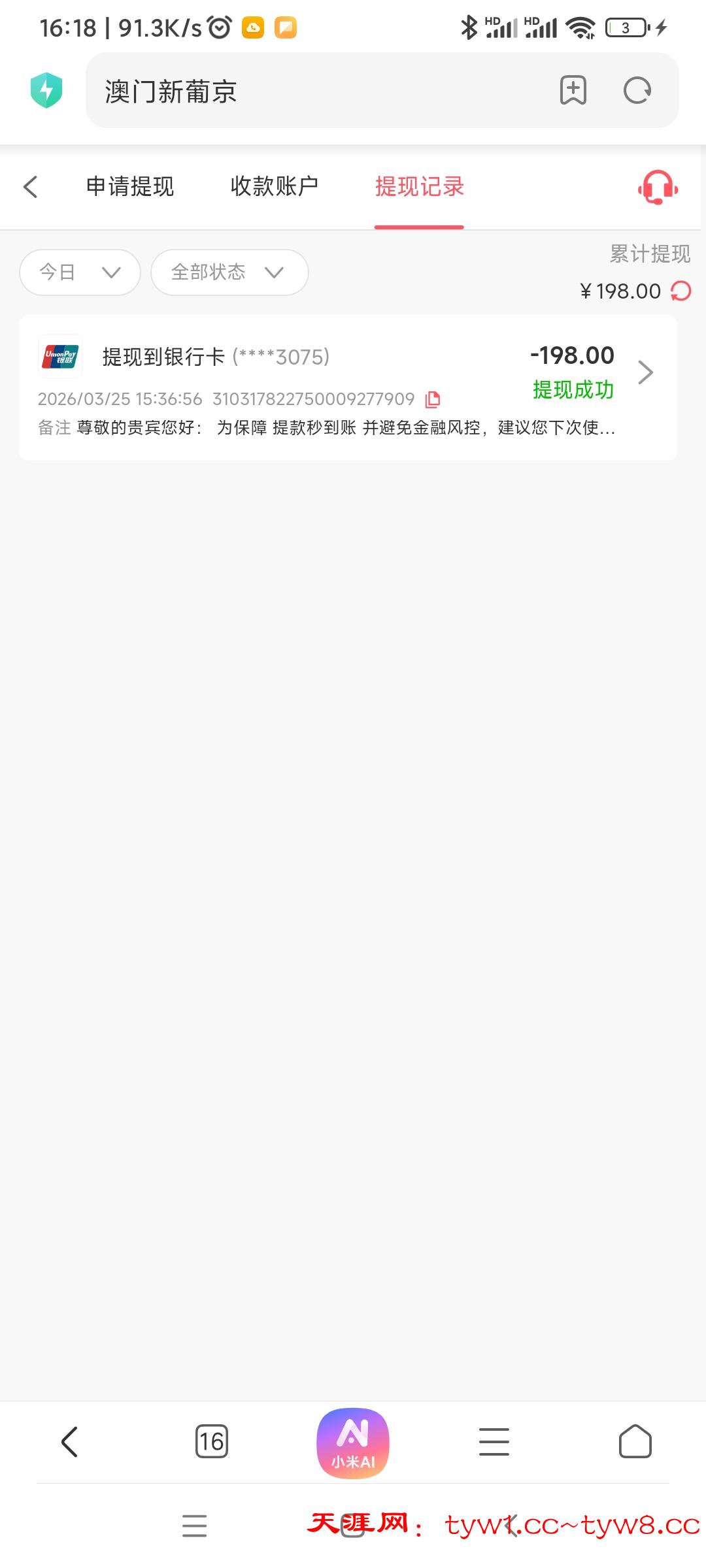Go to the previous page in browser

tap(70, 1441)
